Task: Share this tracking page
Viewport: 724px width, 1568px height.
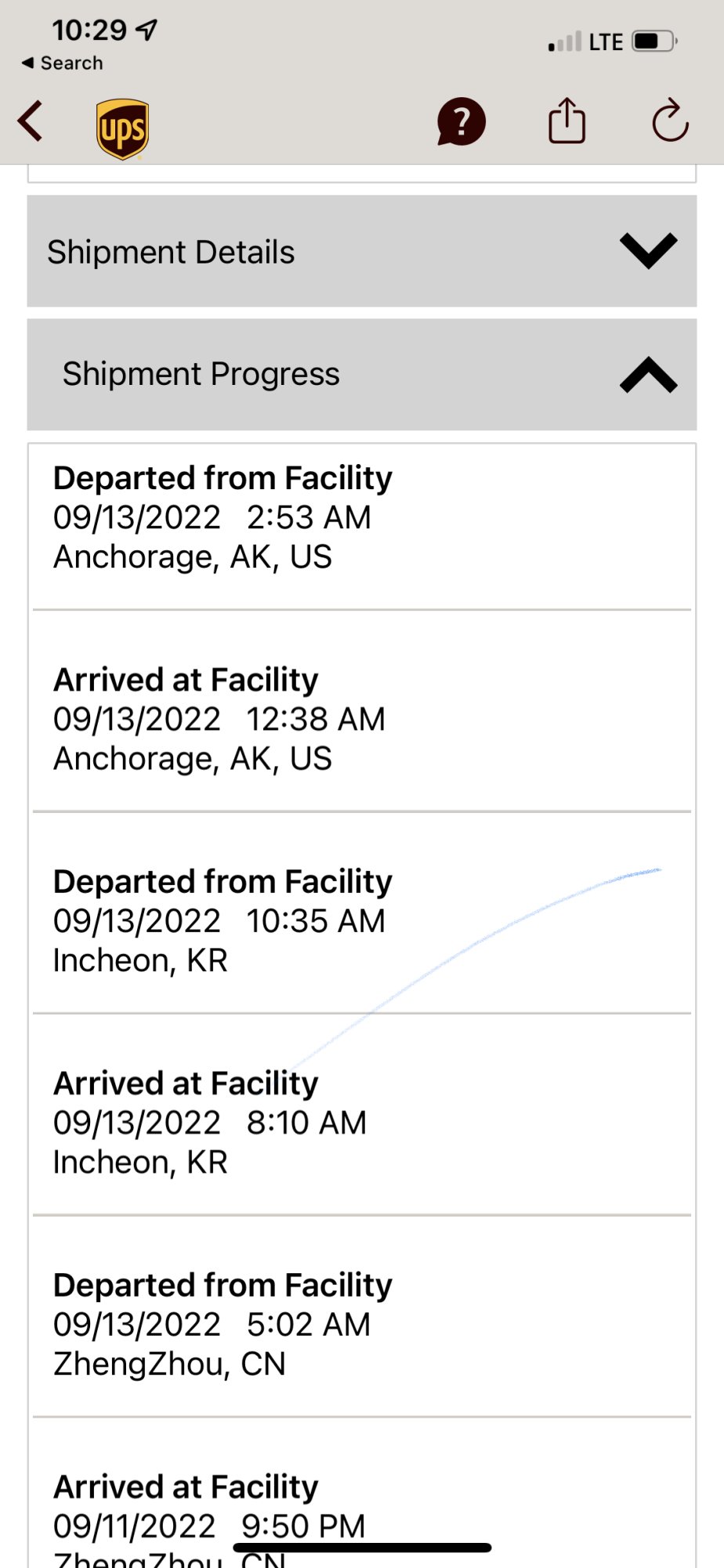Action: (567, 121)
